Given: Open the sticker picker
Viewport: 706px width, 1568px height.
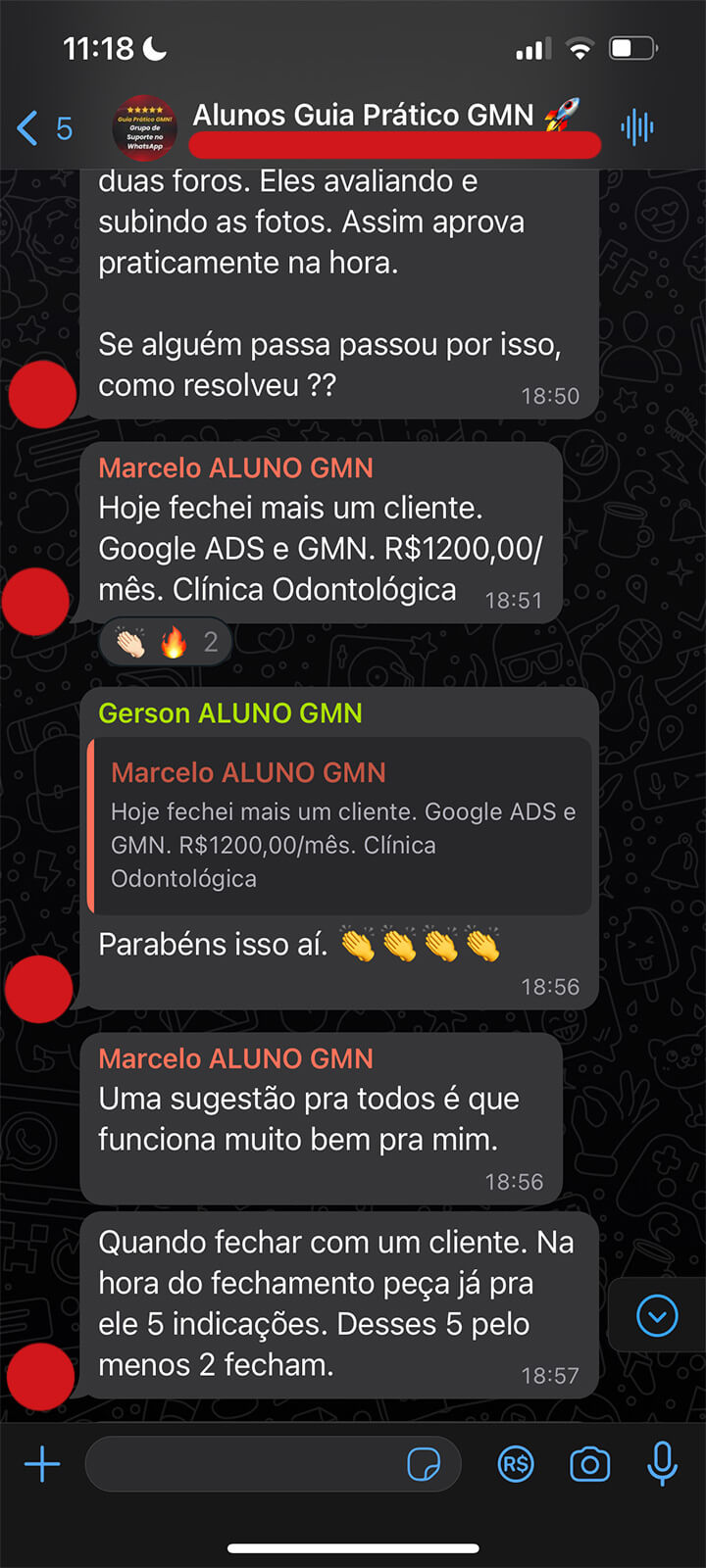Looking at the screenshot, I should pos(424,1465).
